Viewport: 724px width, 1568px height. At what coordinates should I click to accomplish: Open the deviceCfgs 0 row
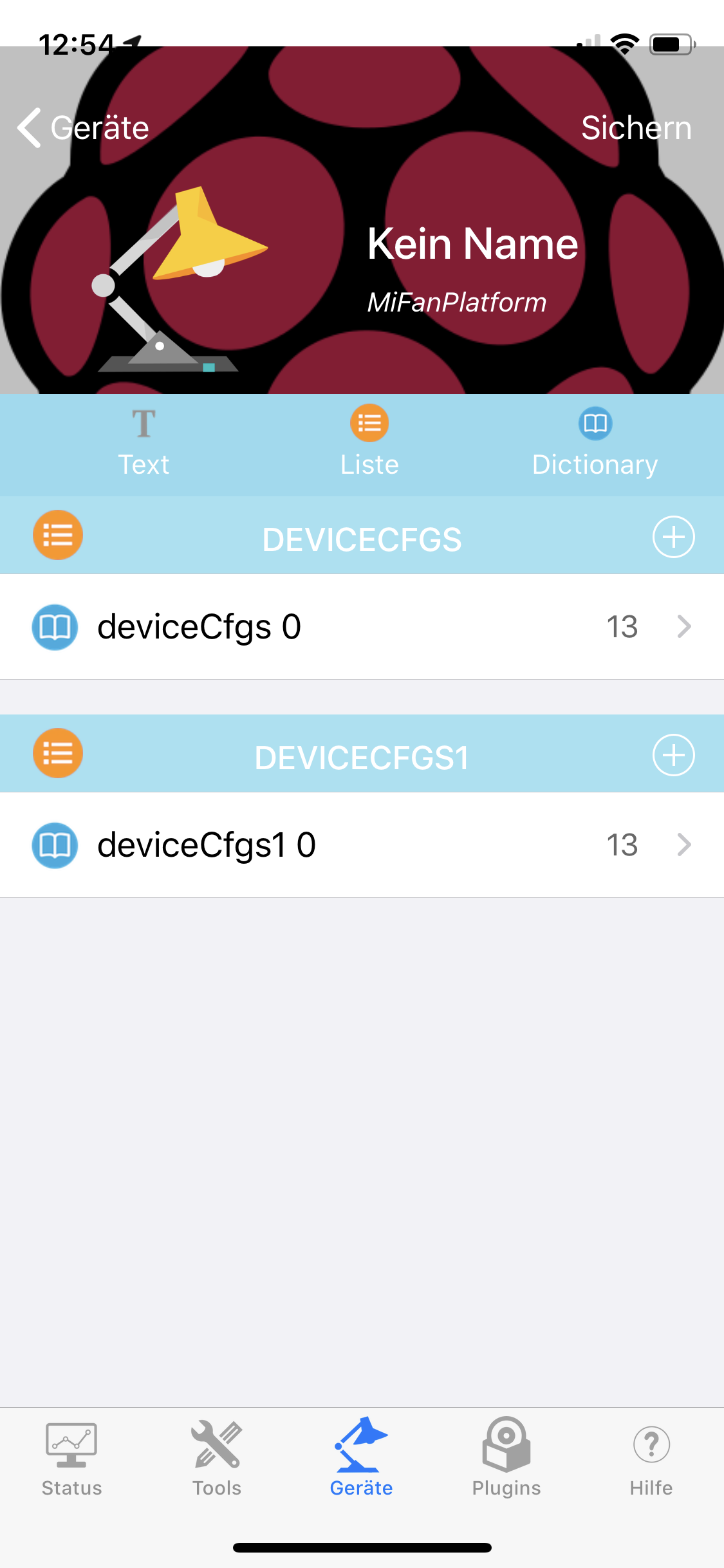(x=362, y=627)
